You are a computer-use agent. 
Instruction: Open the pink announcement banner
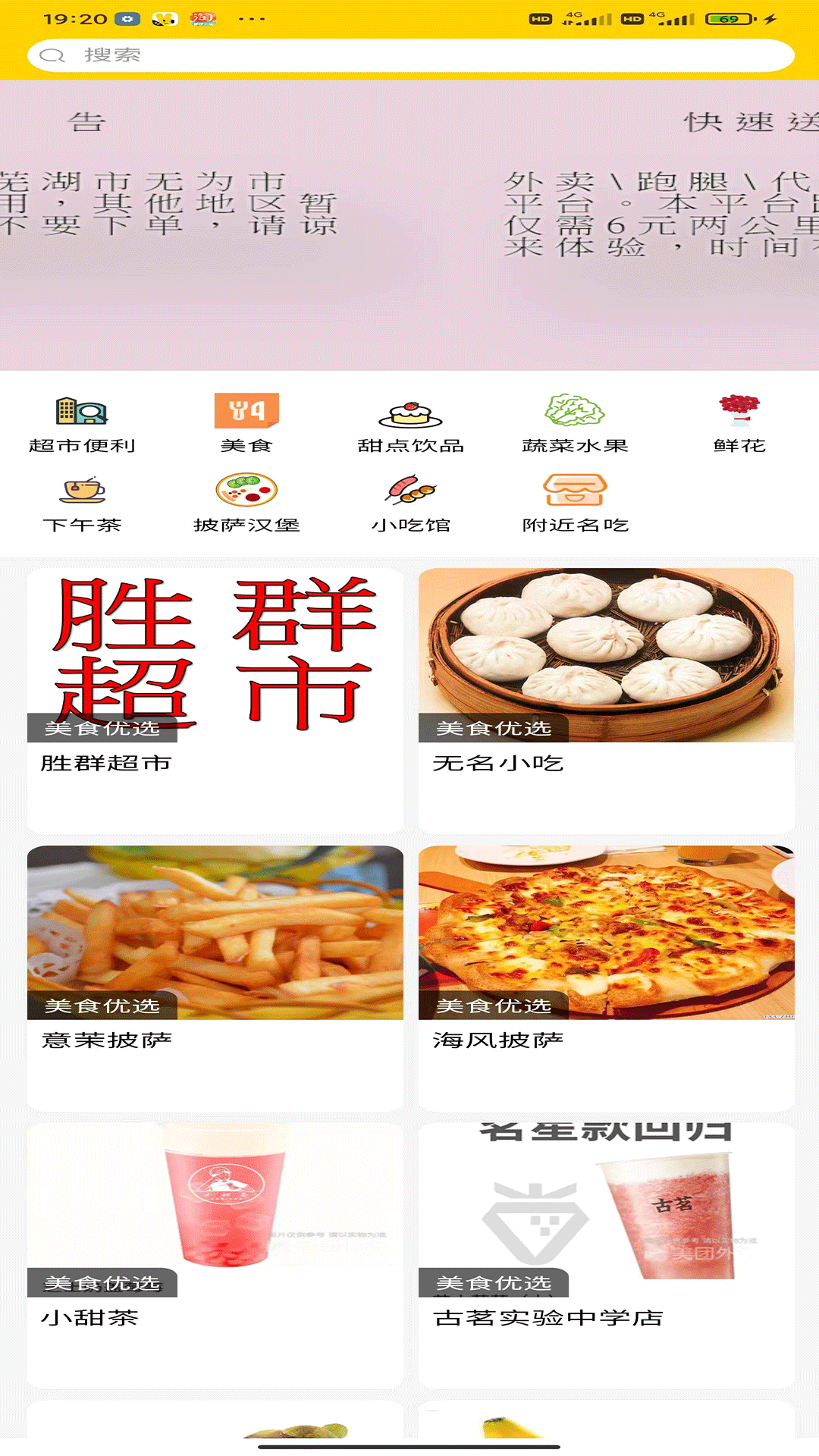[x=409, y=225]
